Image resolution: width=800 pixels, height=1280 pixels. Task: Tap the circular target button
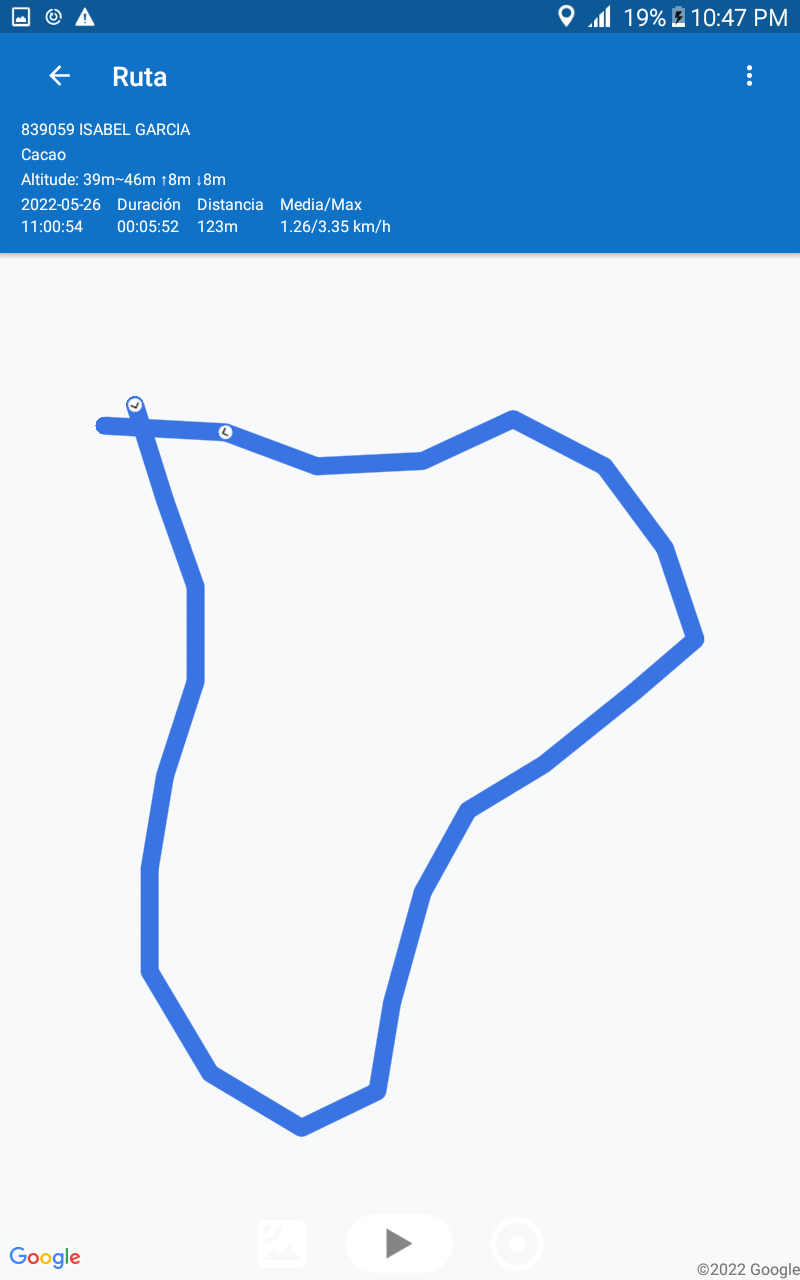point(517,1244)
